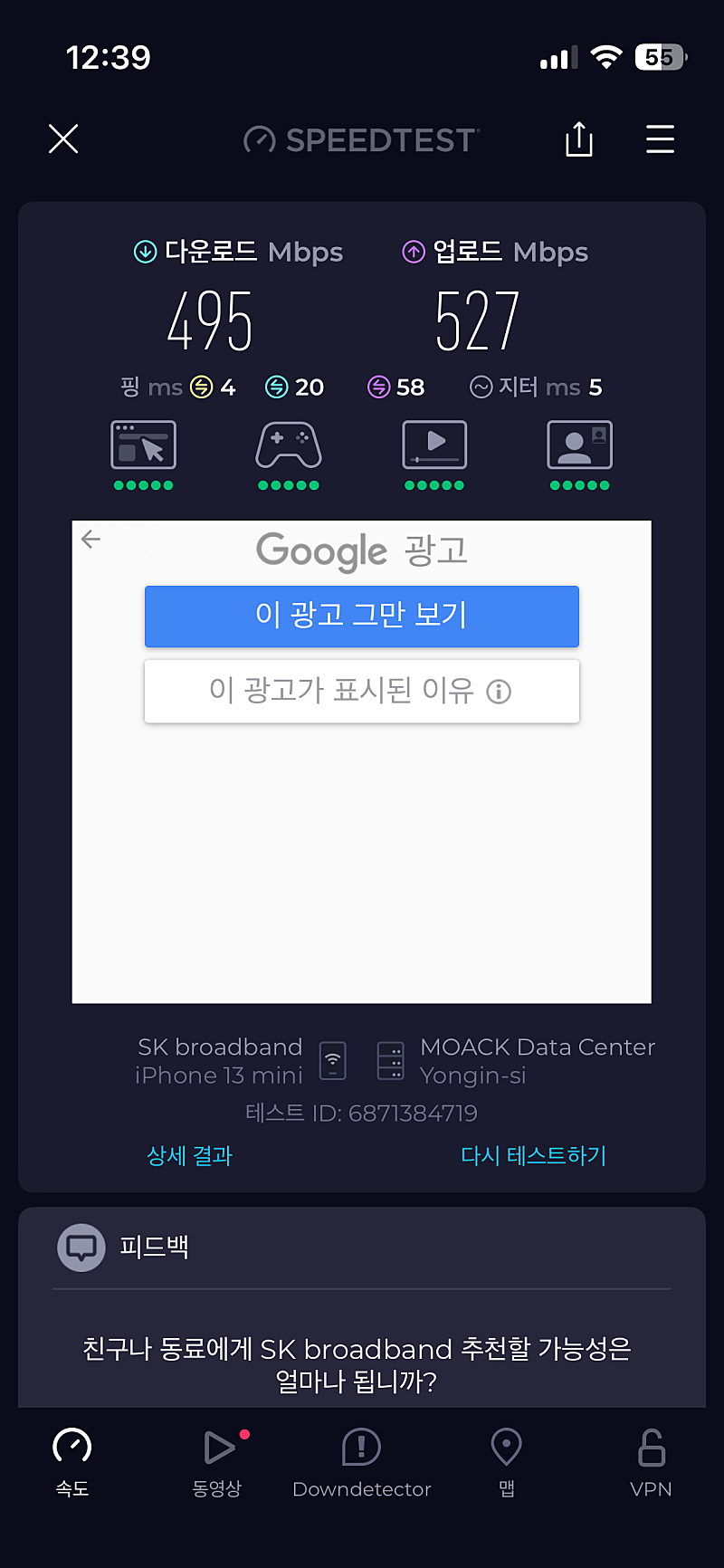The image size is (724, 1568).
Task: Switch to the 맵 tab
Action: (x=507, y=1461)
